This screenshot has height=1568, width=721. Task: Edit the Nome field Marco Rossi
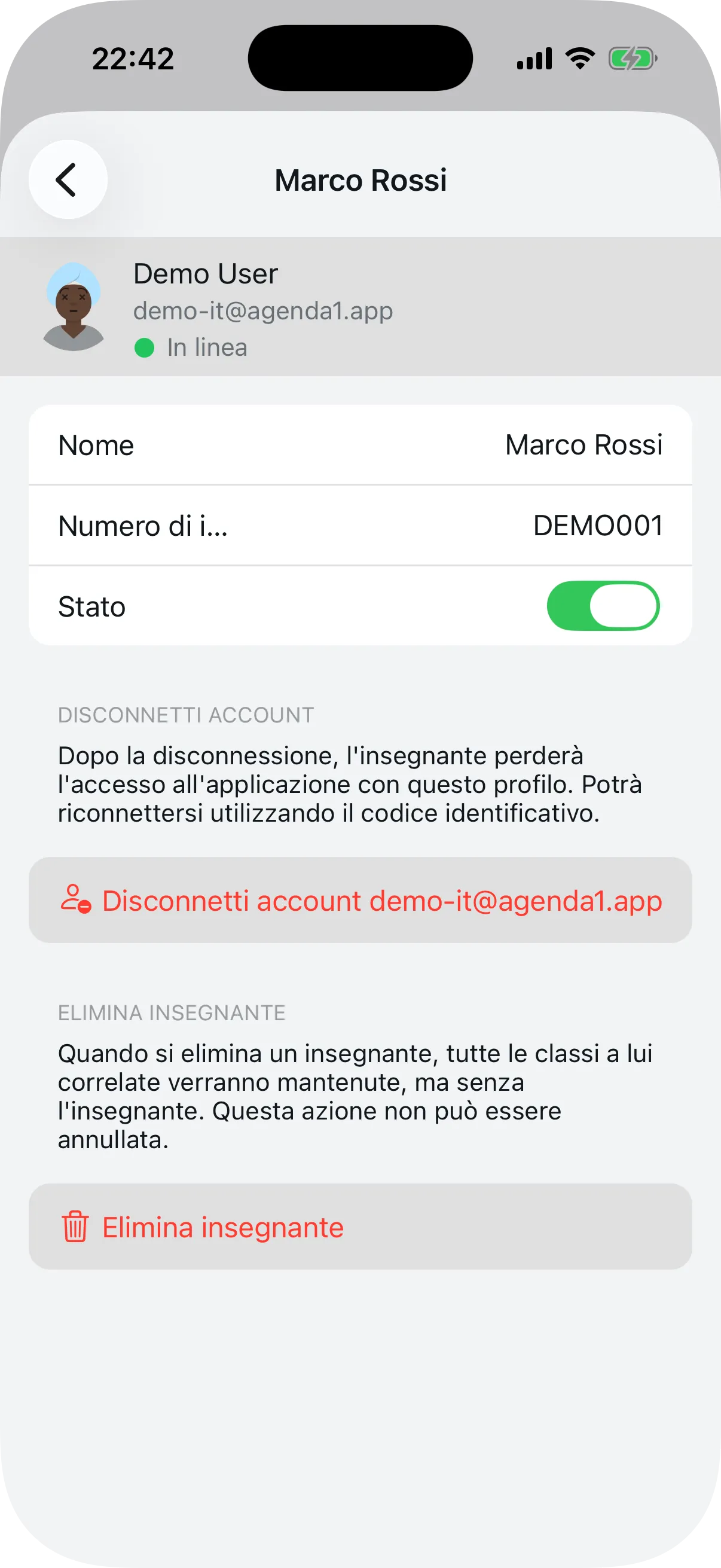(583, 445)
